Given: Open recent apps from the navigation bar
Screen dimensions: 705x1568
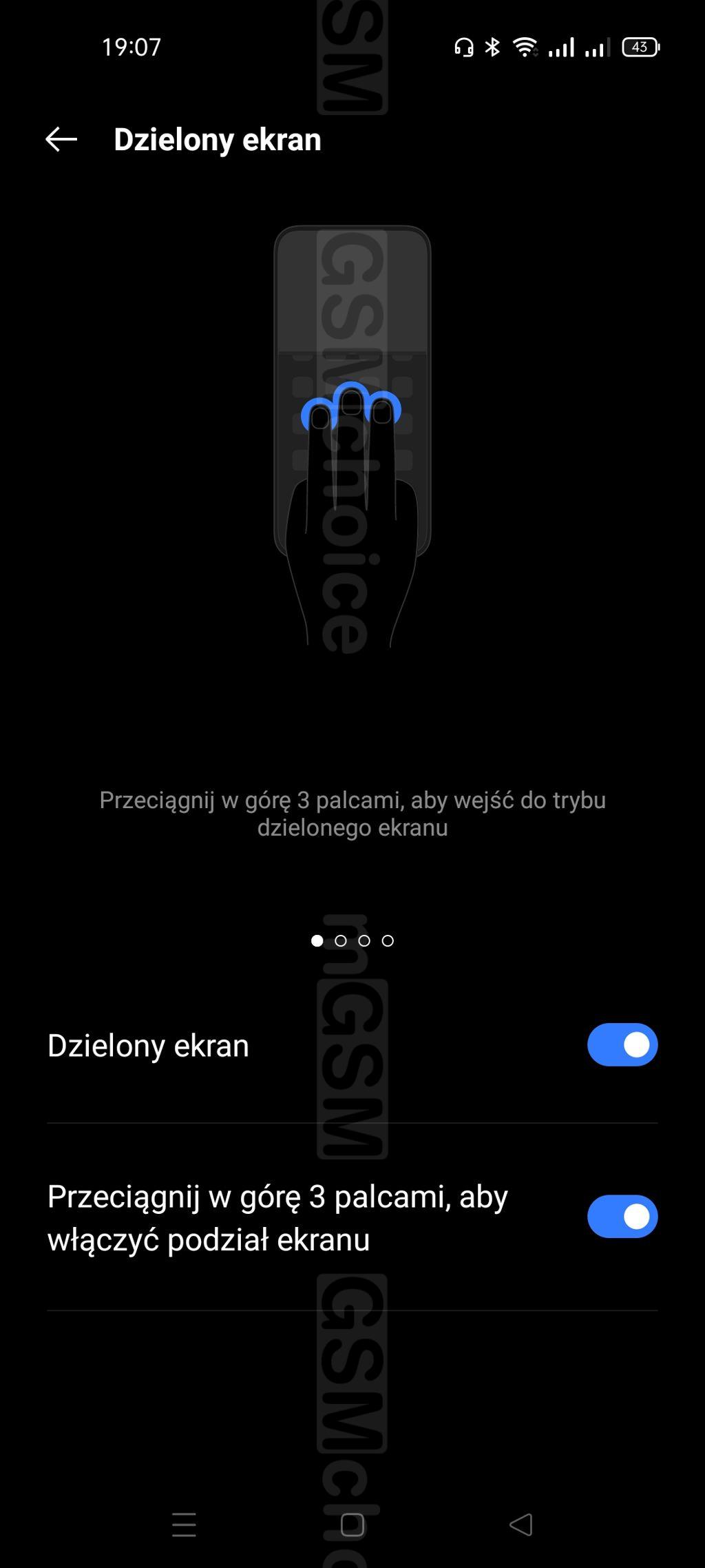Looking at the screenshot, I should click(184, 1525).
